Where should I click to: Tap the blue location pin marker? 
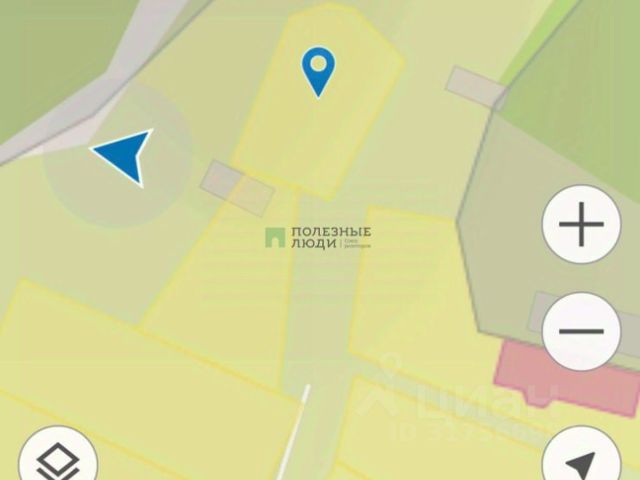318,70
